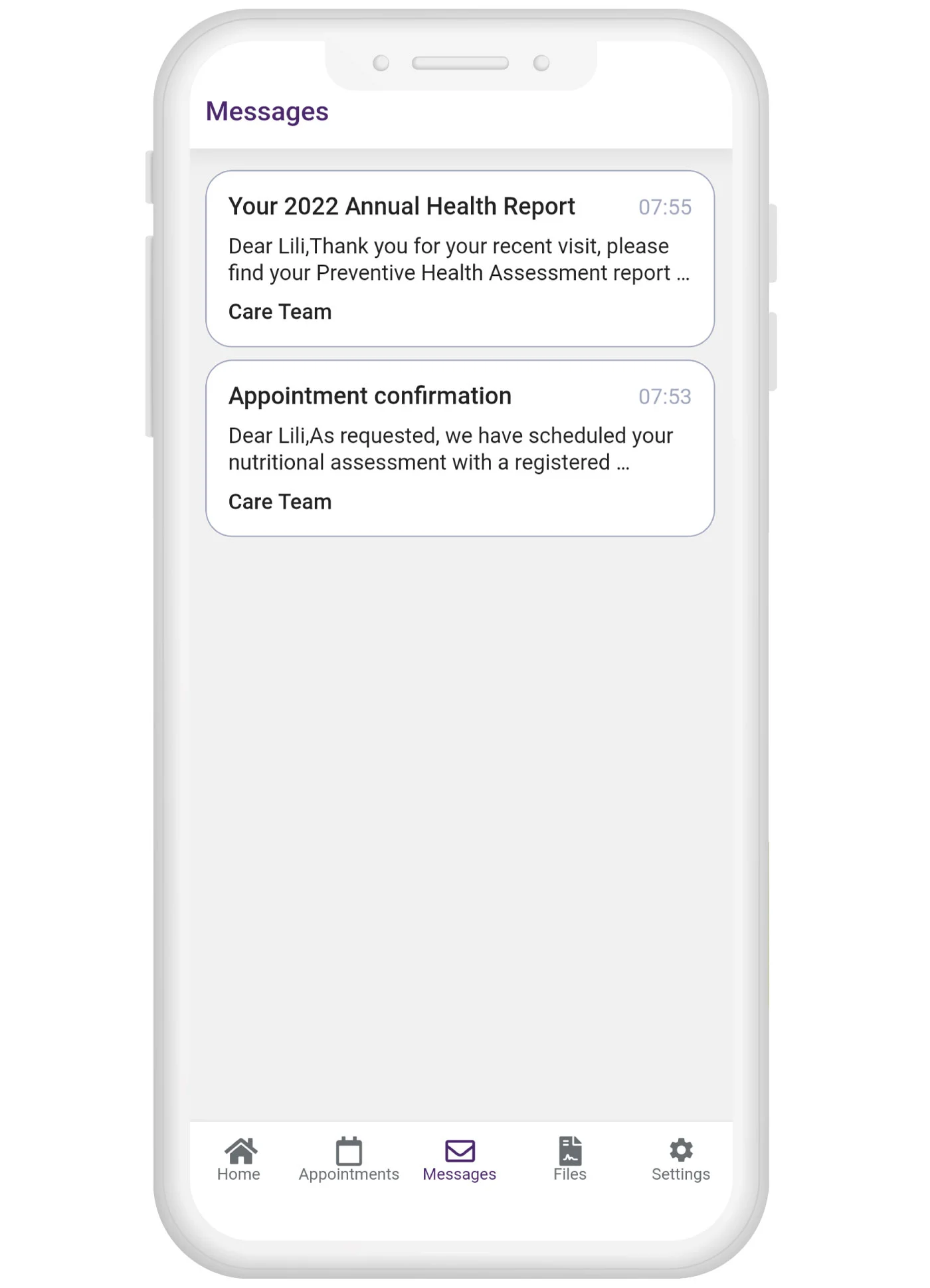The height and width of the screenshot is (1288, 930).
Task: Open the 2022 Annual Health Report message
Action: [460, 259]
